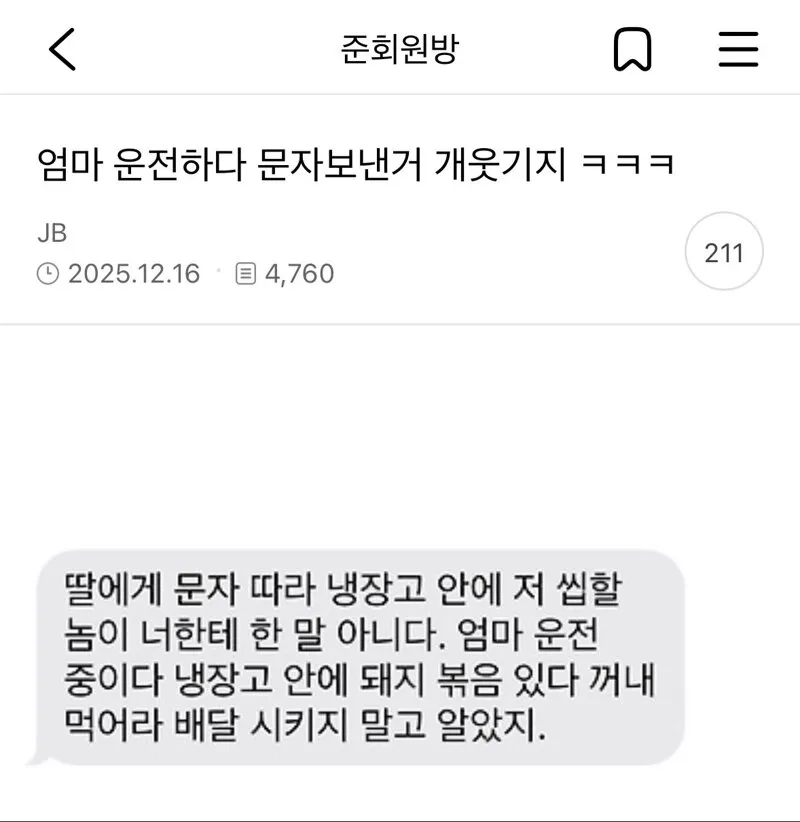This screenshot has height=822, width=800.
Task: Open the hamburger menu at top right
Action: (x=738, y=50)
